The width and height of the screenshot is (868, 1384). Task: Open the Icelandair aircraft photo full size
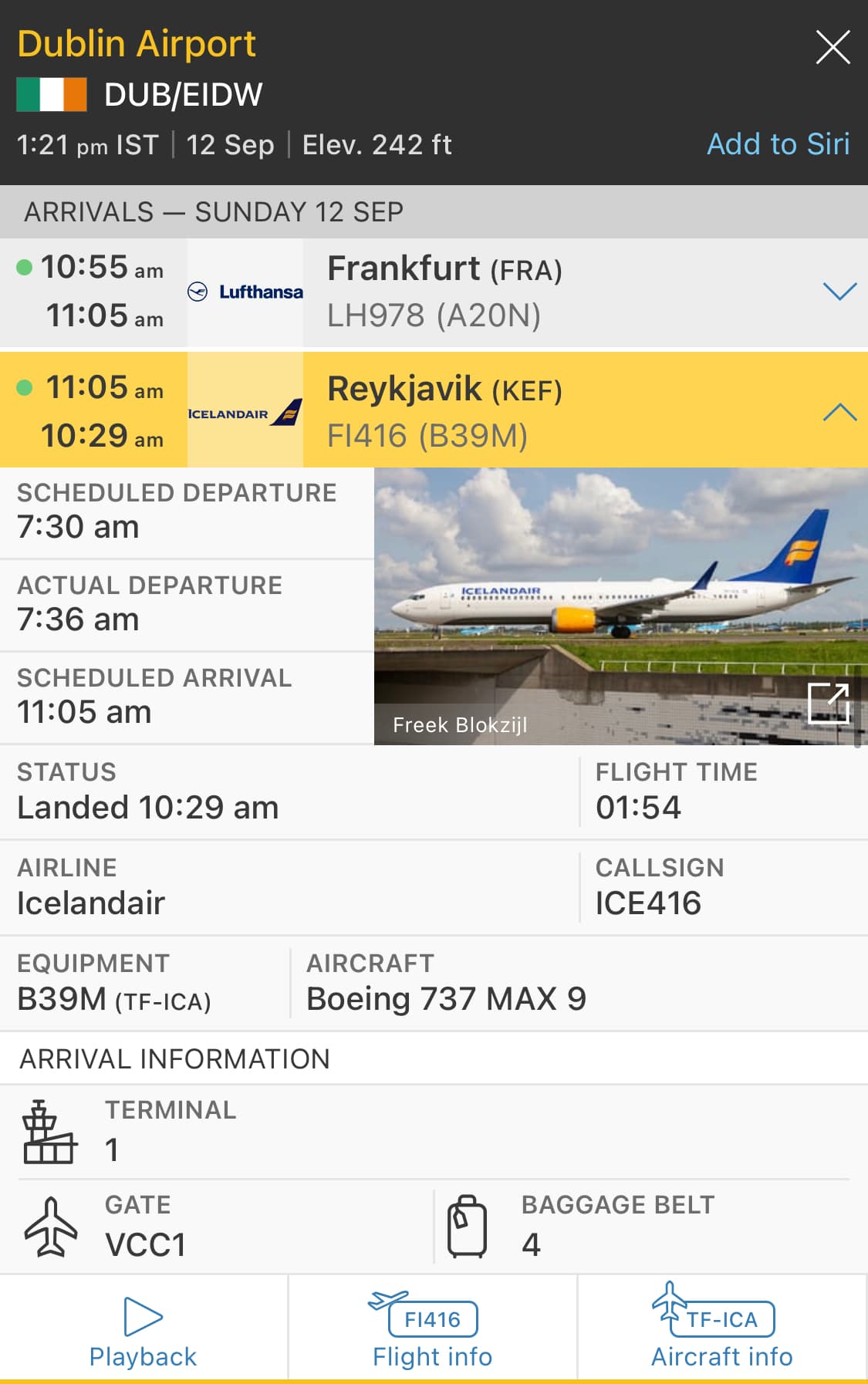click(x=828, y=703)
